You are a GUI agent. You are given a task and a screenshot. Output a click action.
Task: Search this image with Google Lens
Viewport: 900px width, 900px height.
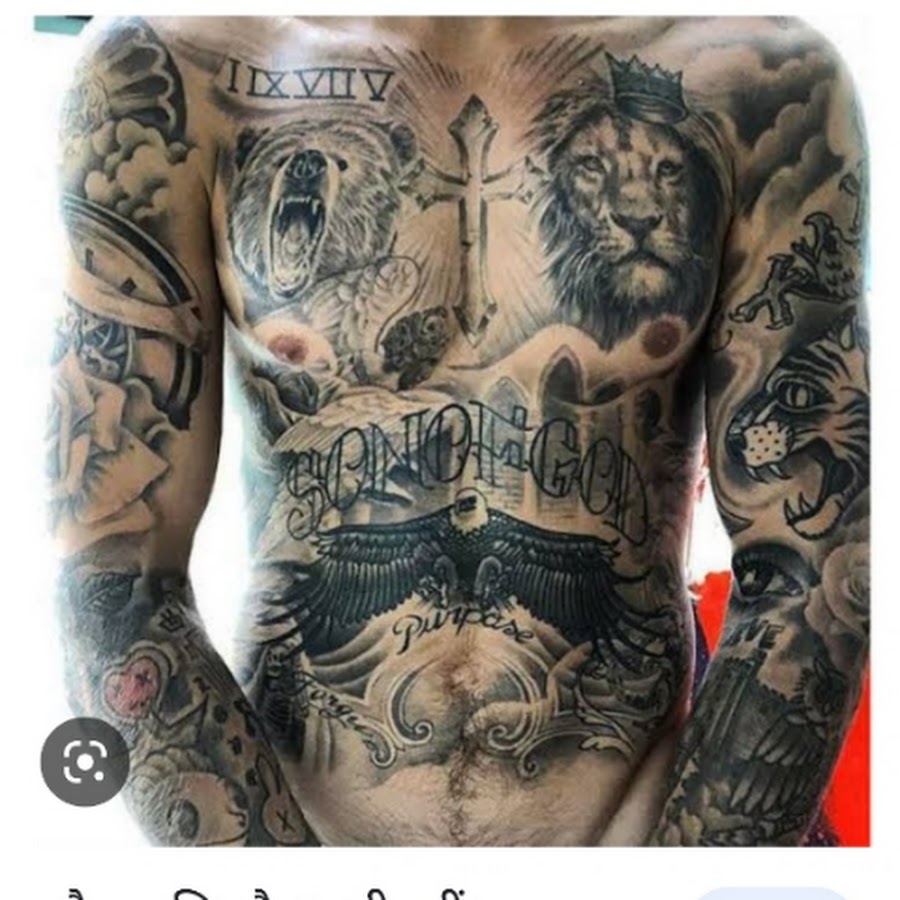85,762
